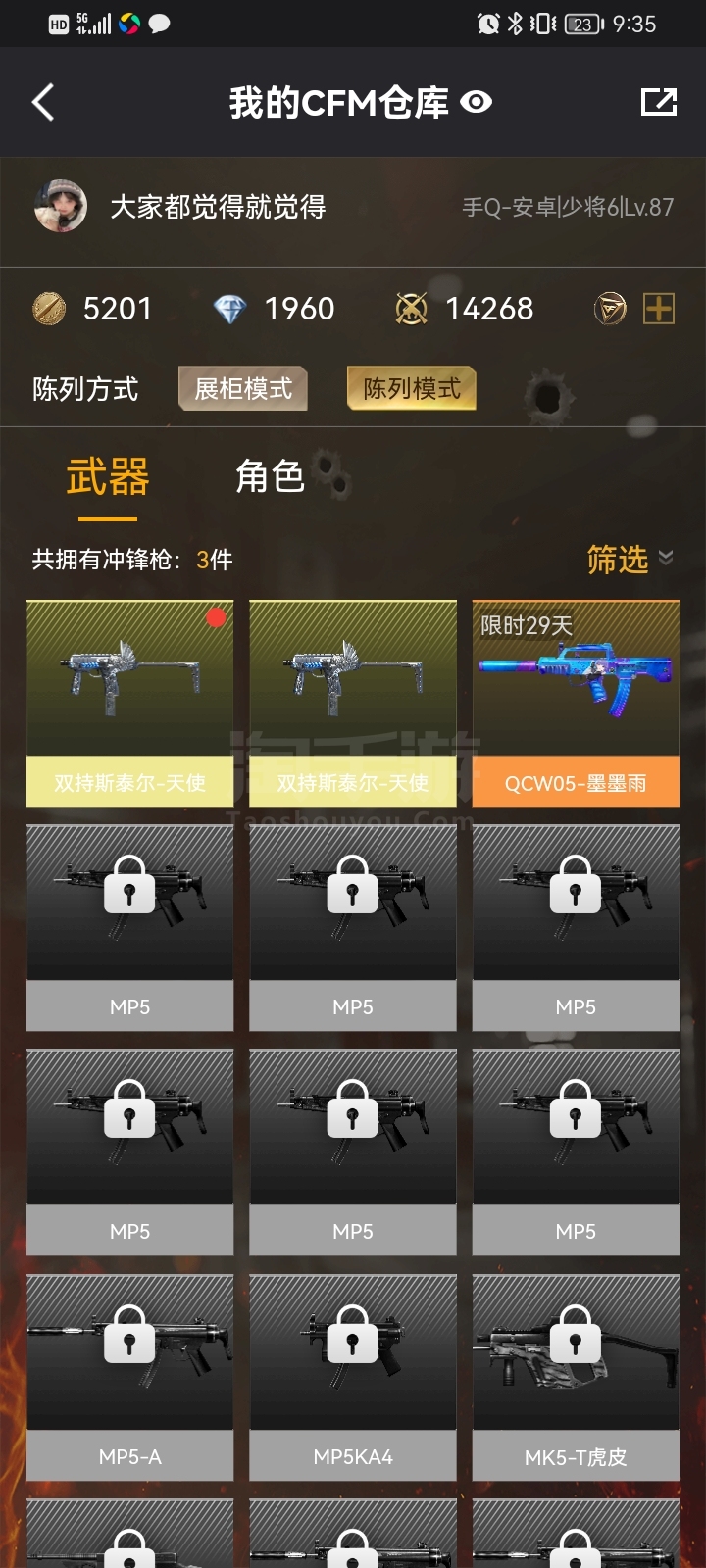
Task: Expand the 筛选 filter dropdown
Action: 630,560
